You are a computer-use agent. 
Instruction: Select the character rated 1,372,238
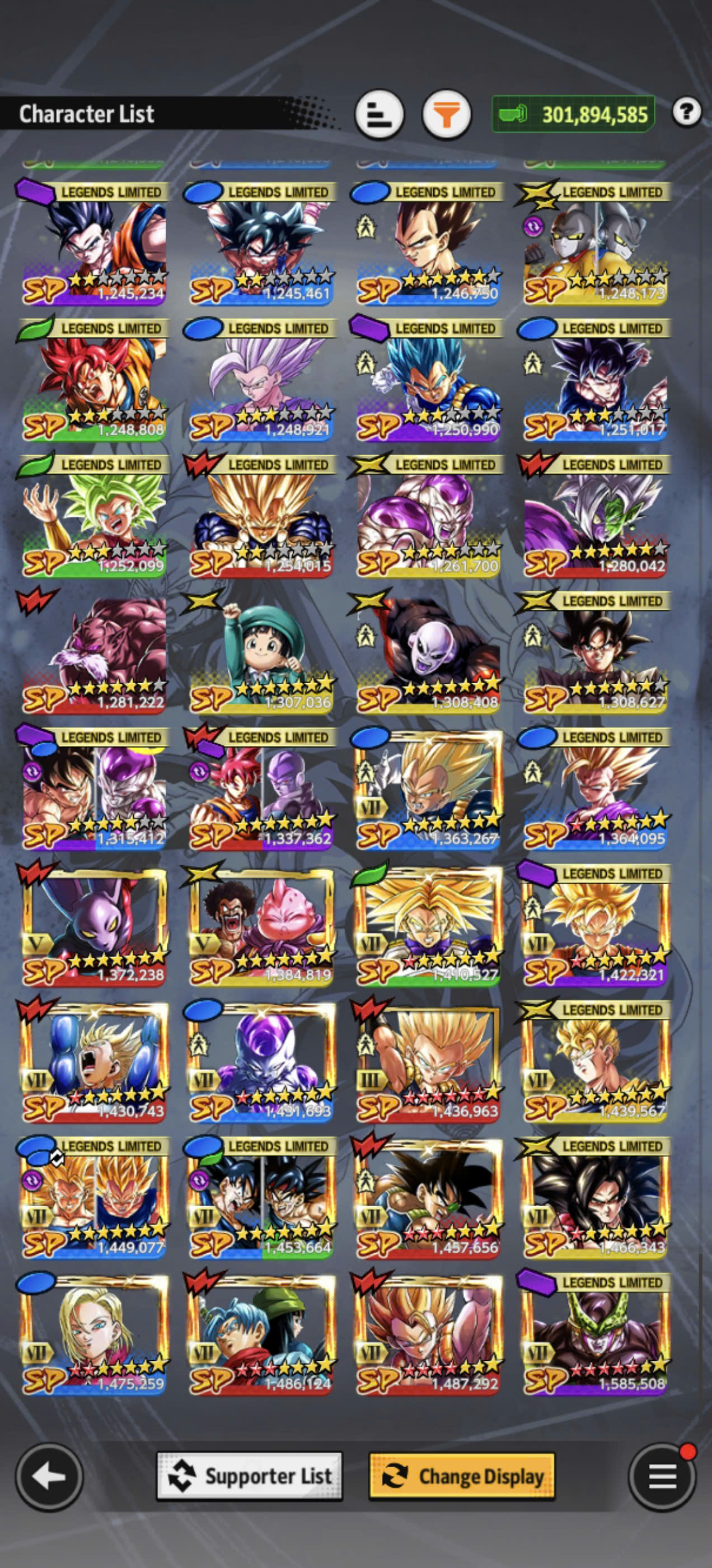pyautogui.click(x=93, y=924)
